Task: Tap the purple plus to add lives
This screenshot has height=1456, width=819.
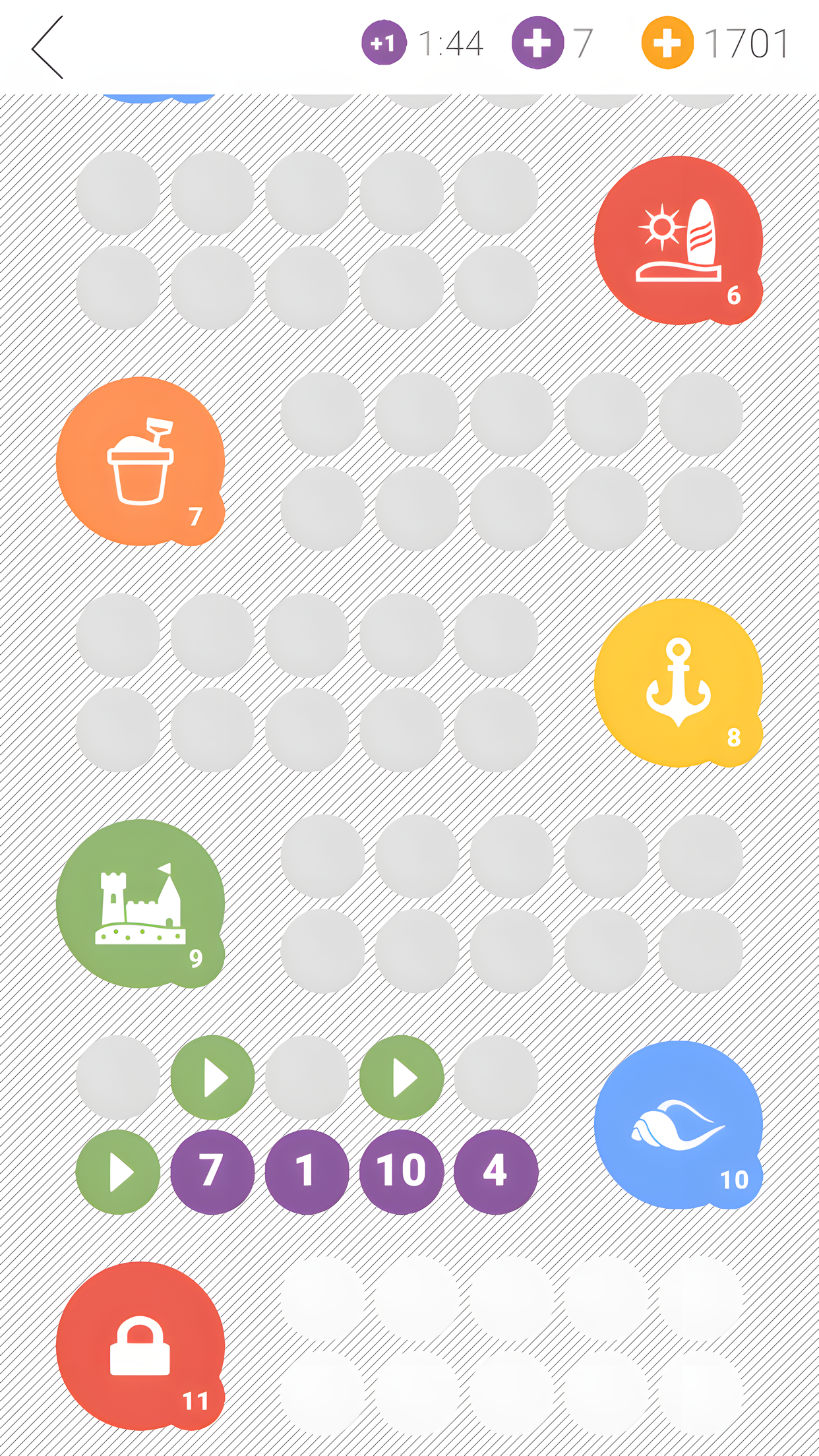Action: click(x=537, y=43)
